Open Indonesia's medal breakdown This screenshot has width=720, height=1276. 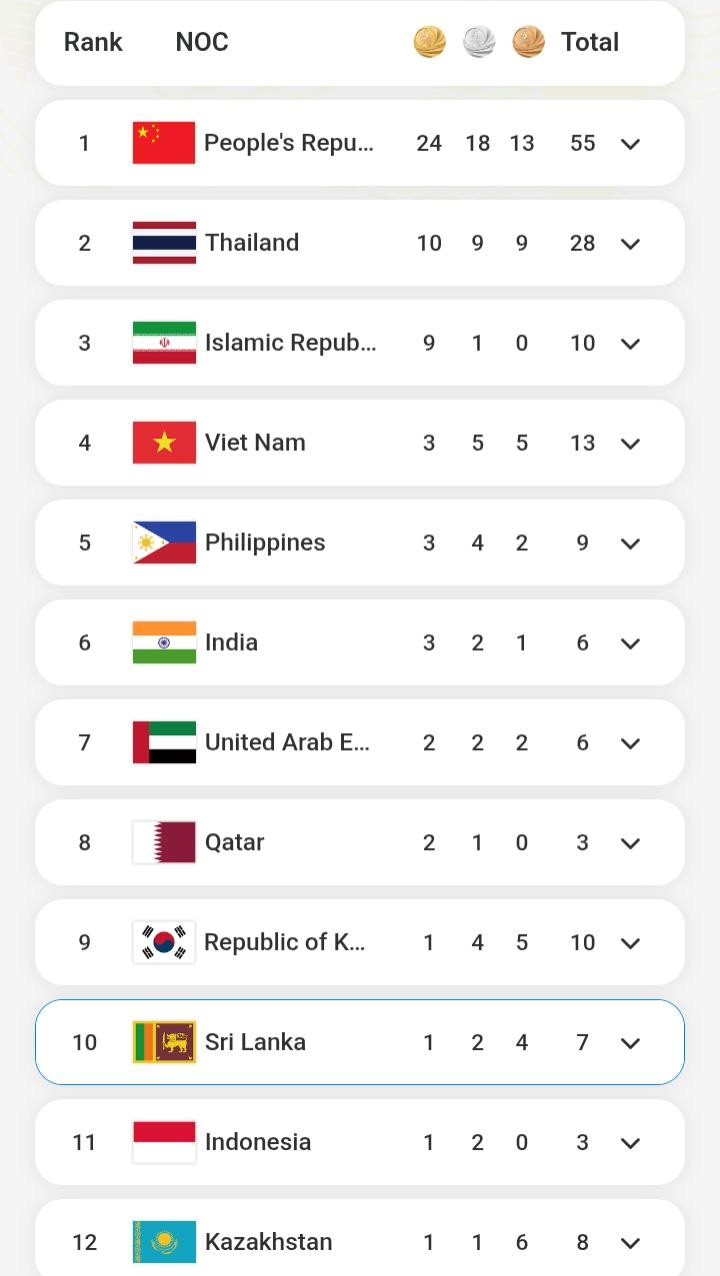(630, 1143)
